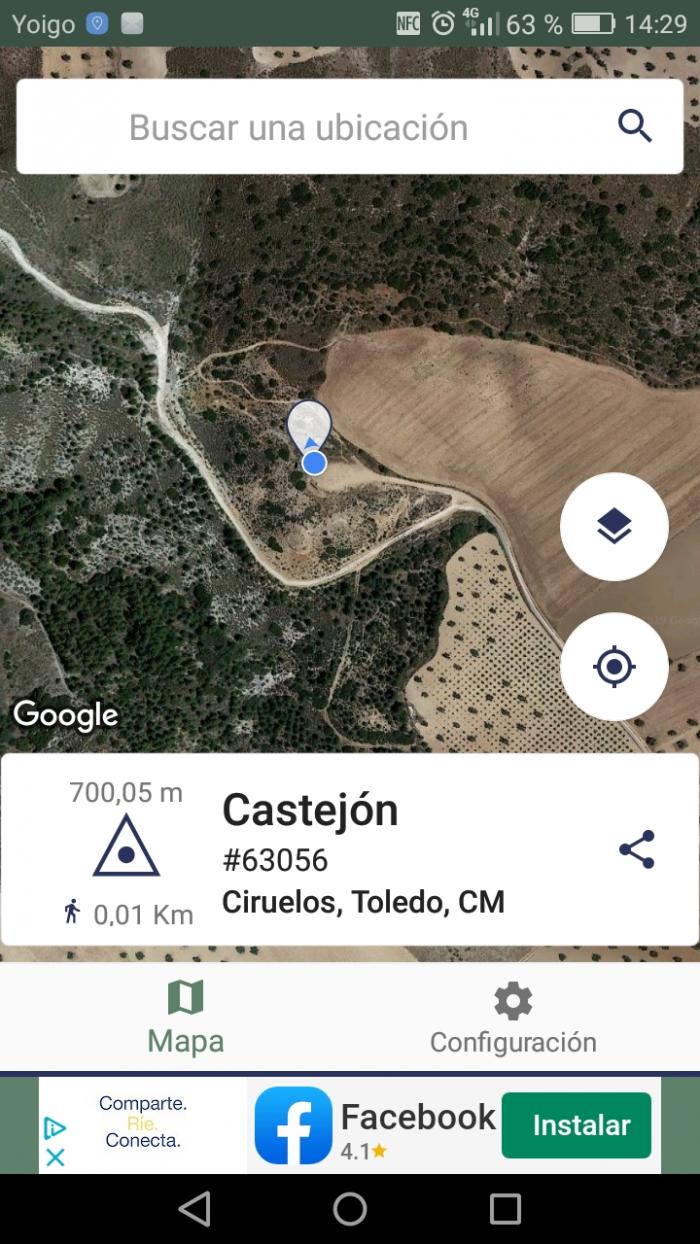Switch to the Mapa tab

click(186, 1018)
